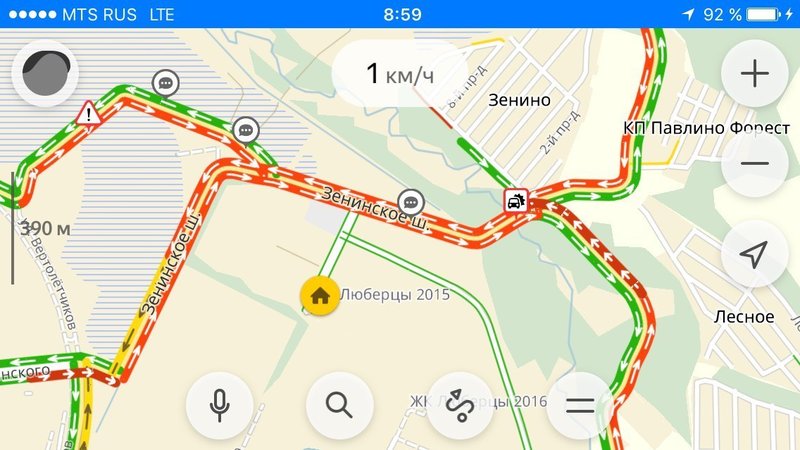Zoom out of the map
800x450 pixels.
point(754,164)
